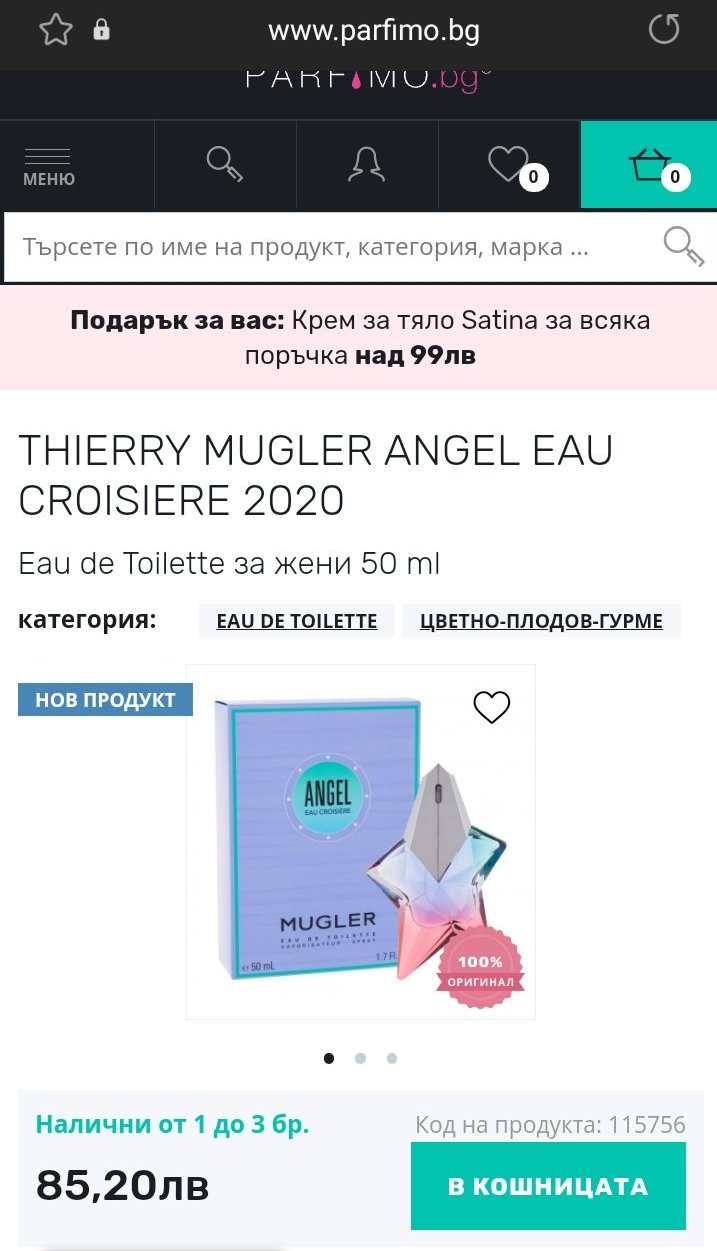The width and height of the screenshot is (717, 1251).
Task: Bookmark this page with the star icon
Action: 56,30
